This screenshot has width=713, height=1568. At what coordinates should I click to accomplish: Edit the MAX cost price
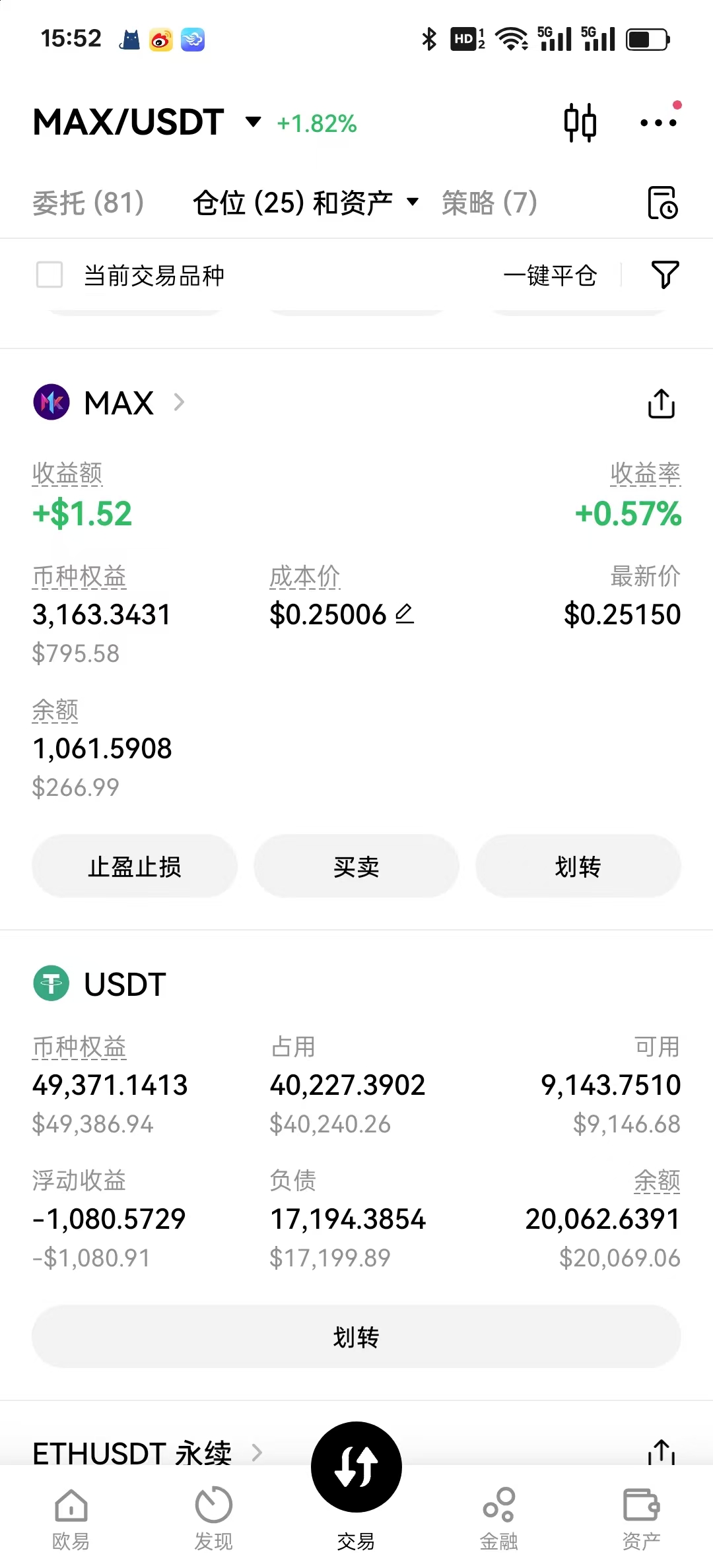(405, 614)
